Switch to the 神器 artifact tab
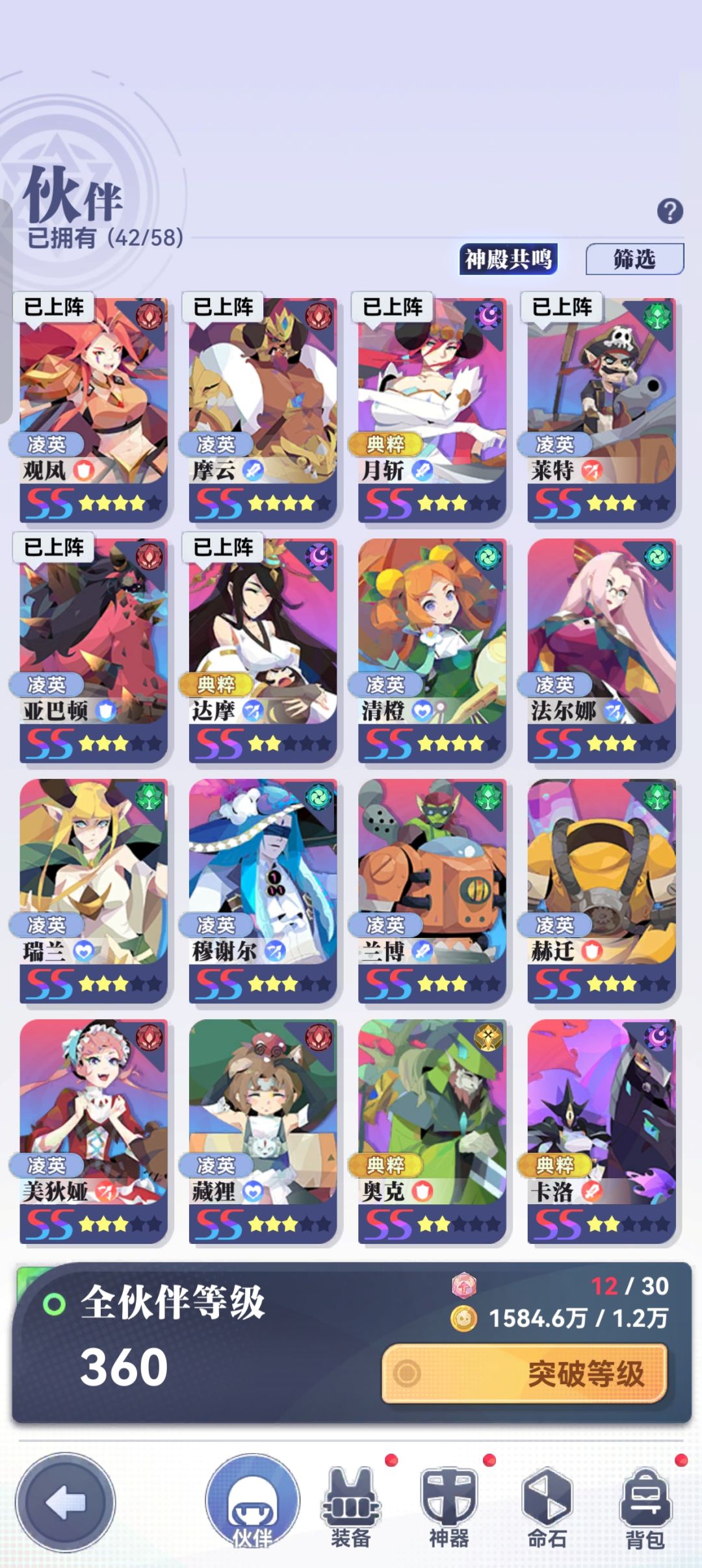702x1568 pixels. tap(449, 1507)
